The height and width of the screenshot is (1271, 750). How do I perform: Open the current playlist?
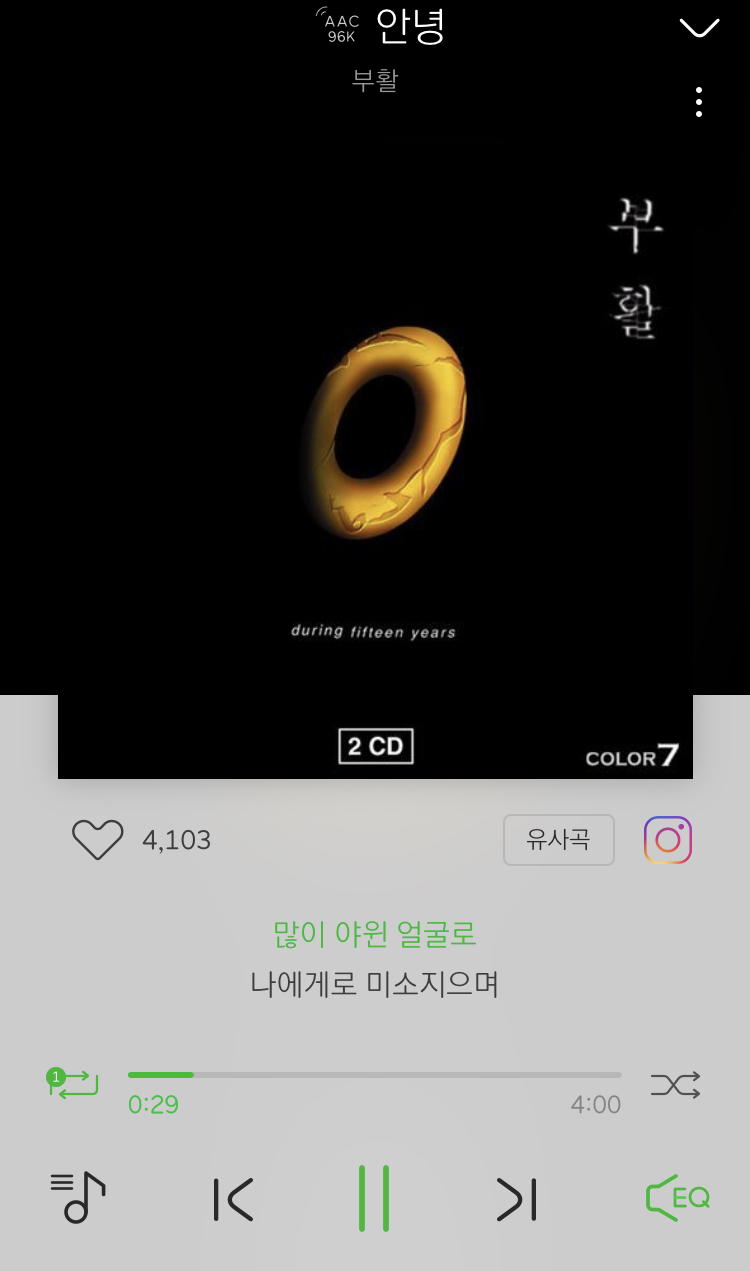78,1197
